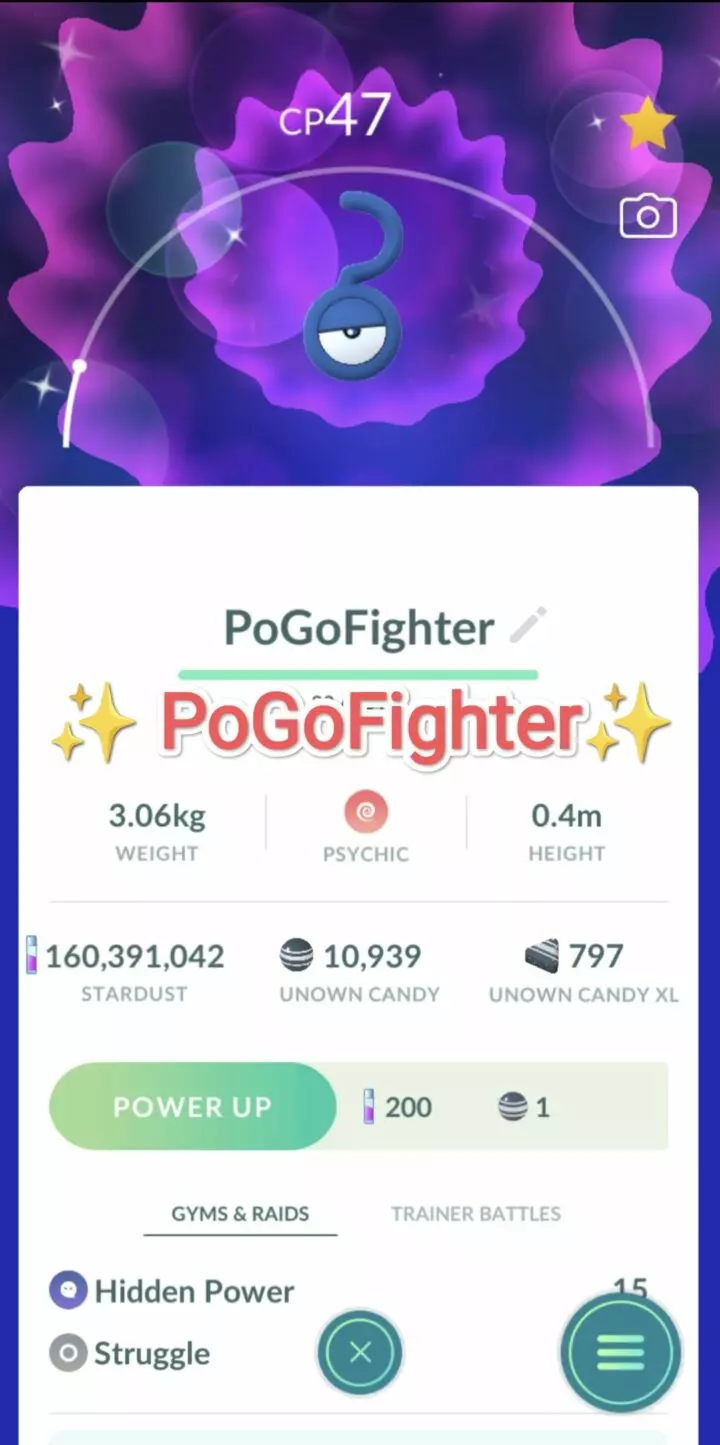This screenshot has width=720, height=1445.
Task: Tap the Unown Candy icon
Action: click(295, 955)
